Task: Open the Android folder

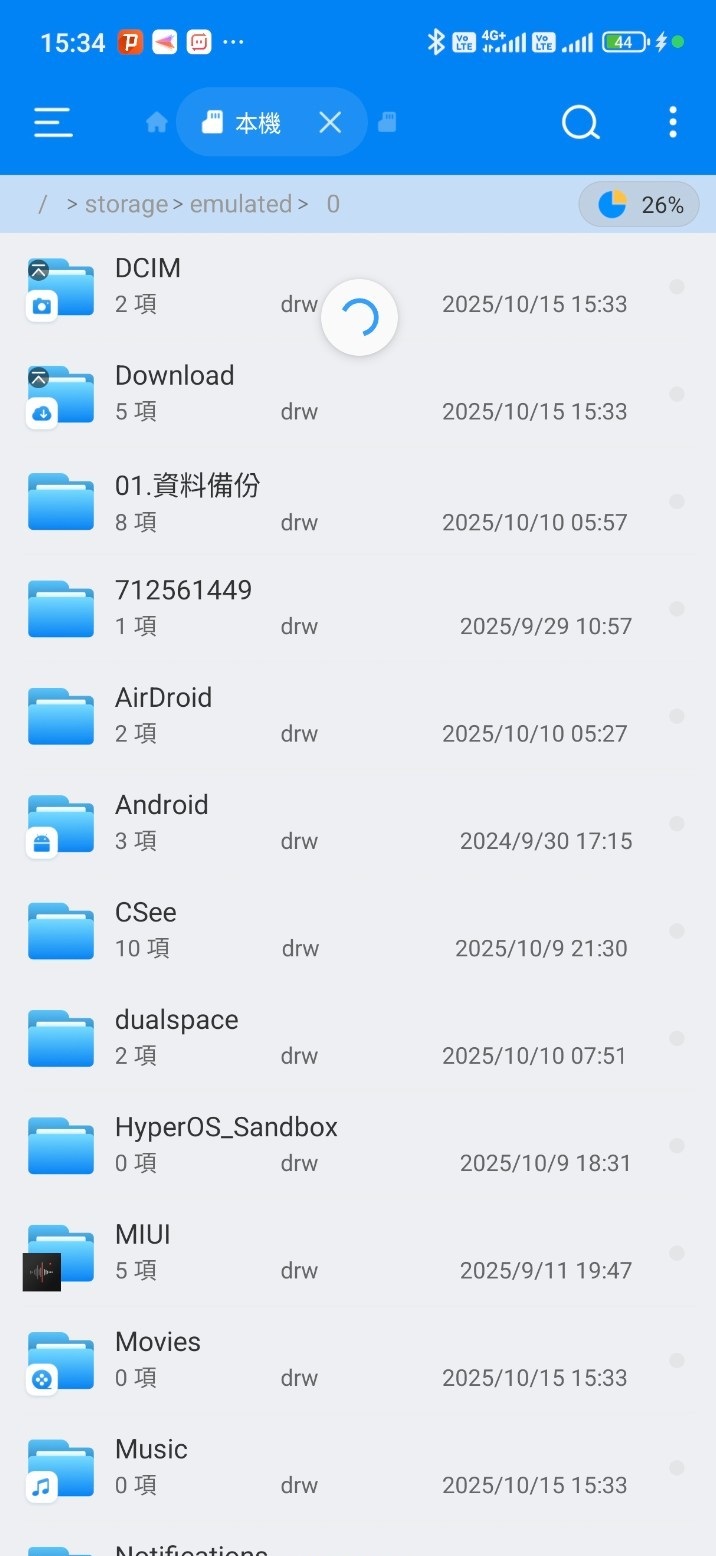Action: click(161, 805)
